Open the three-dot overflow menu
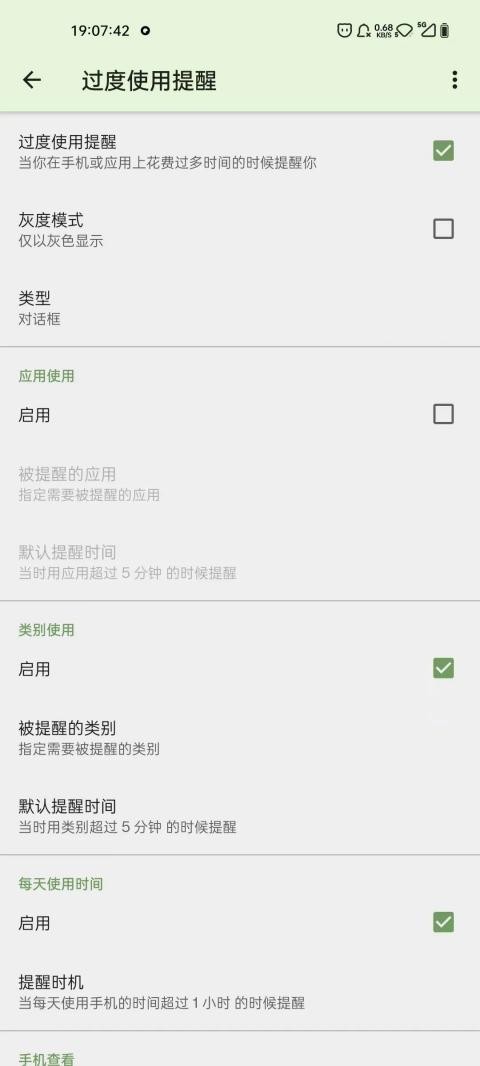The height and width of the screenshot is (1066, 480). tap(454, 80)
